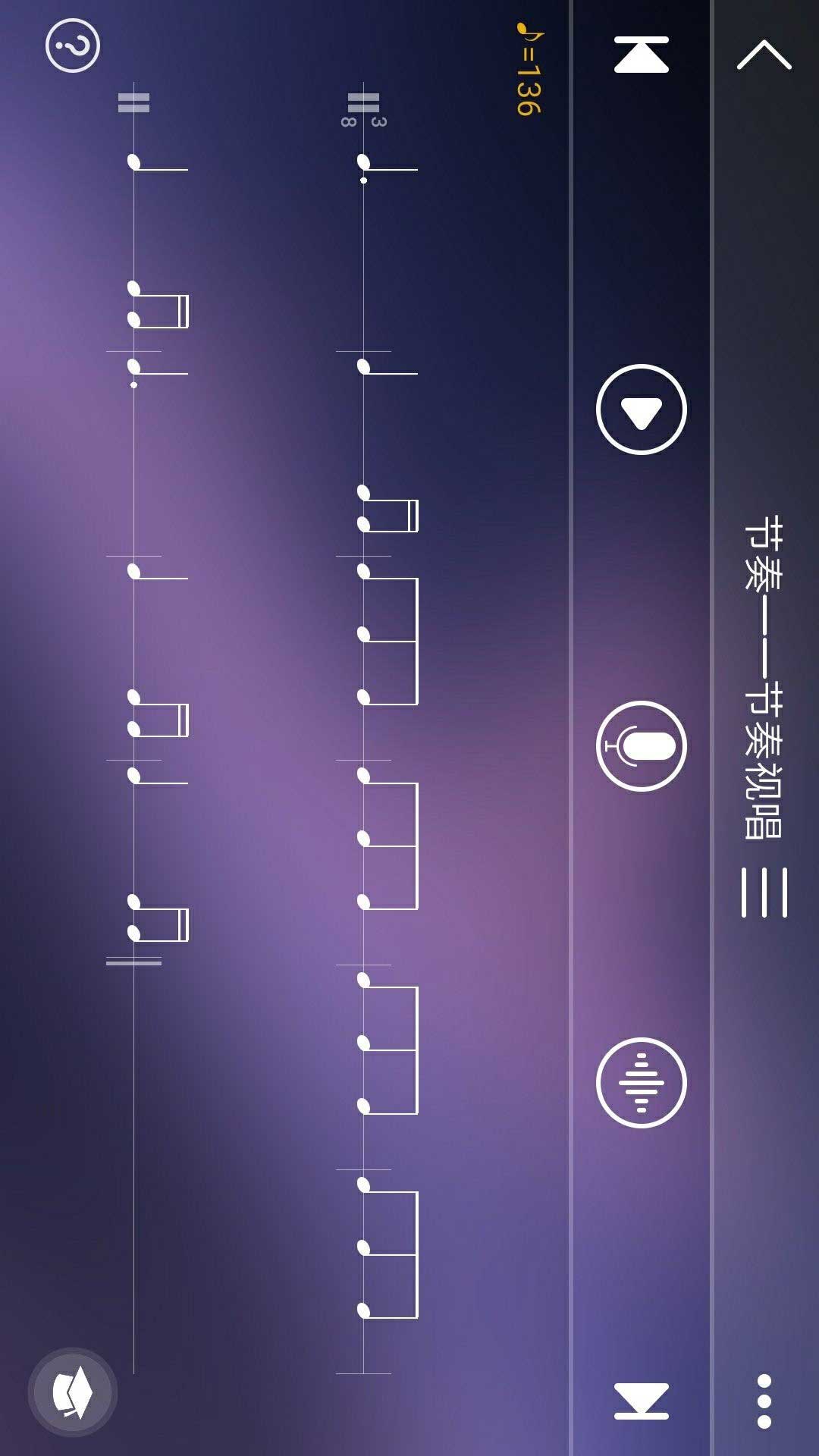The image size is (819, 1456).
Task: Open the help question mark icon
Action: click(73, 45)
